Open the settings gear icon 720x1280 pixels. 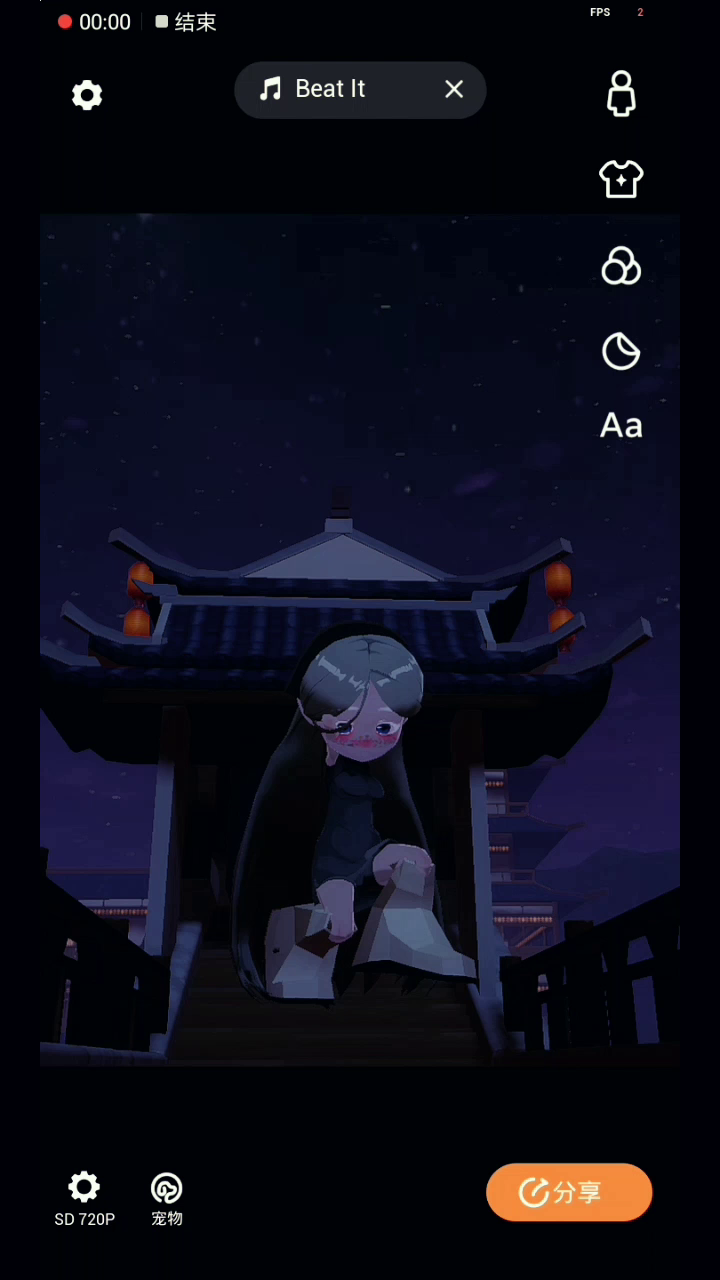click(x=87, y=95)
